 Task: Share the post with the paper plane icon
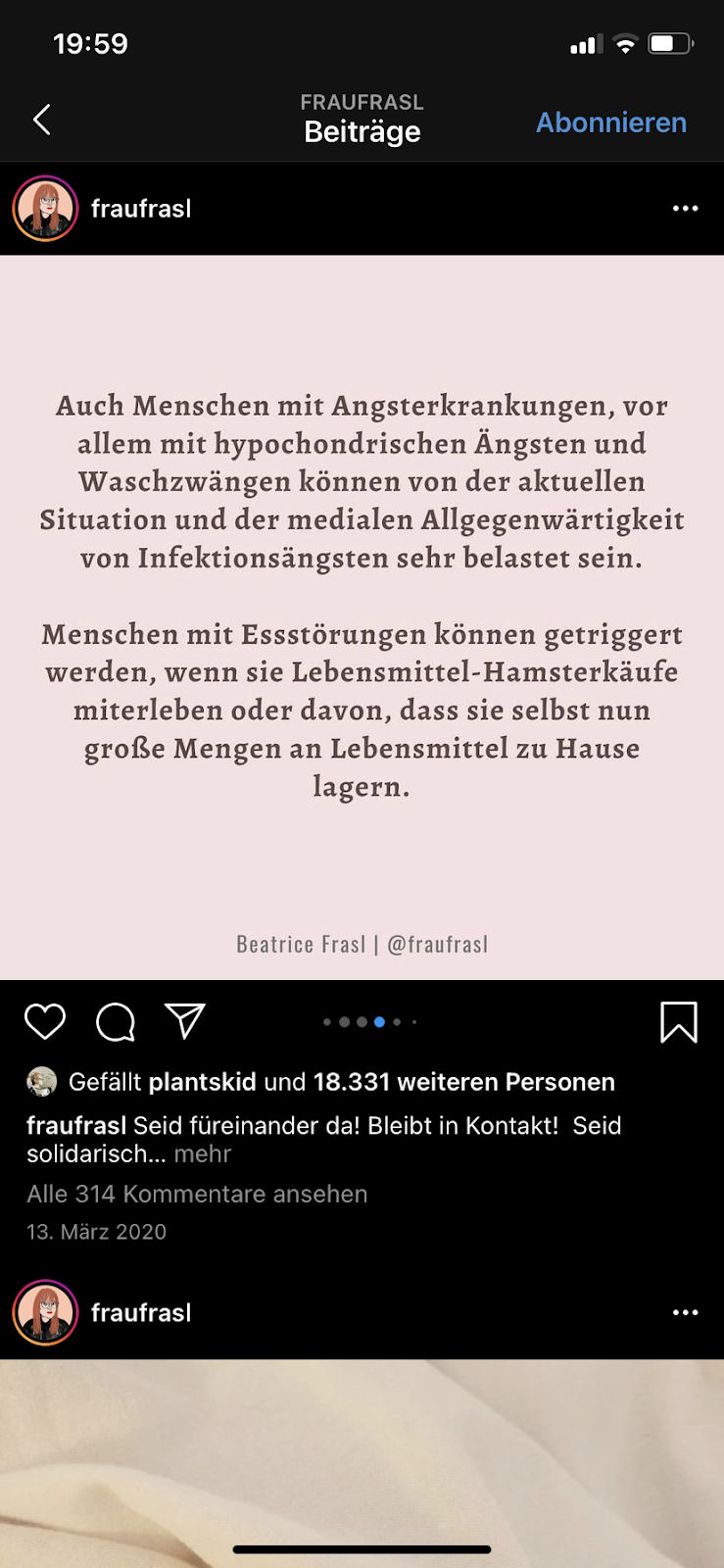click(x=185, y=1021)
